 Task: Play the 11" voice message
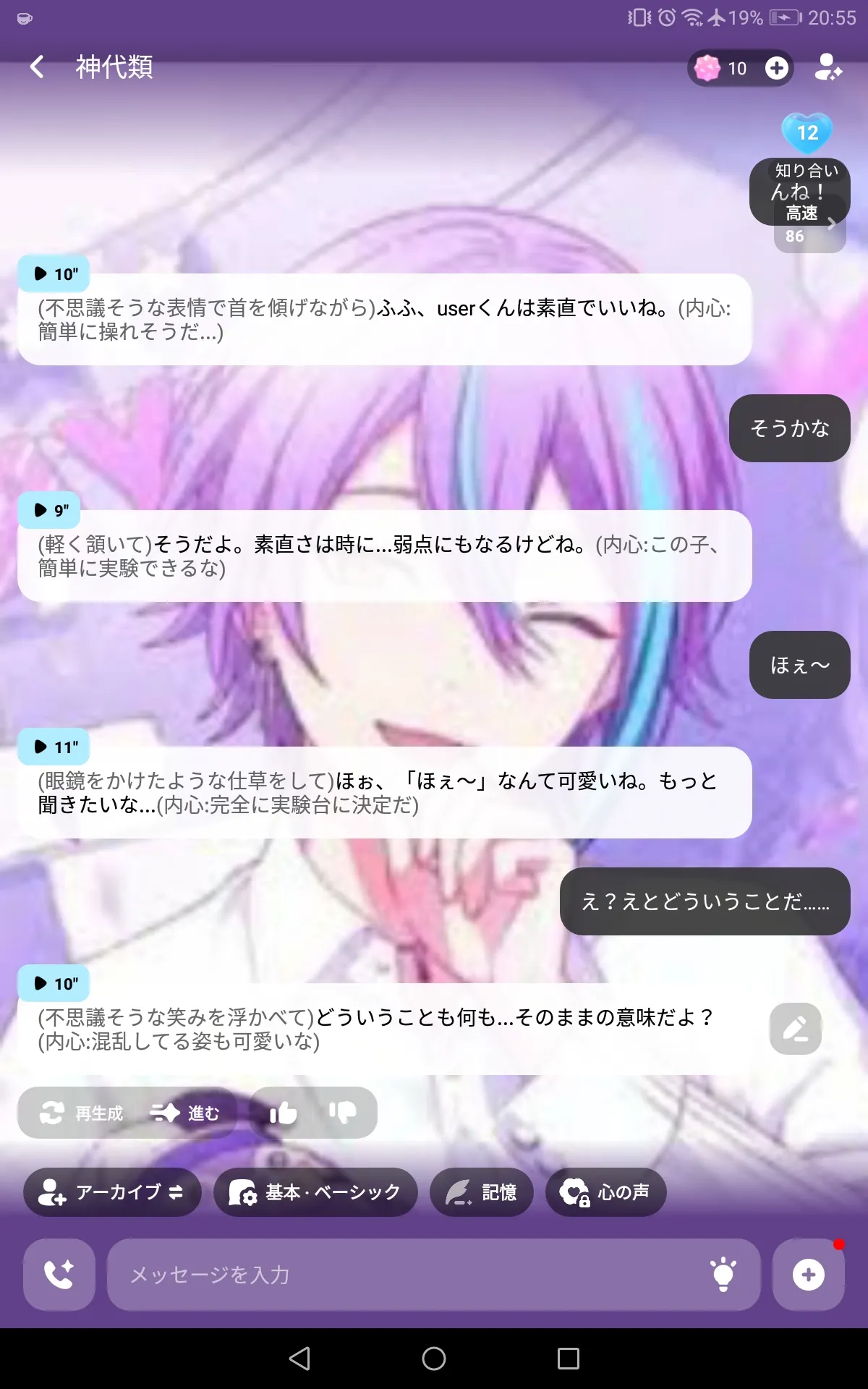54,747
